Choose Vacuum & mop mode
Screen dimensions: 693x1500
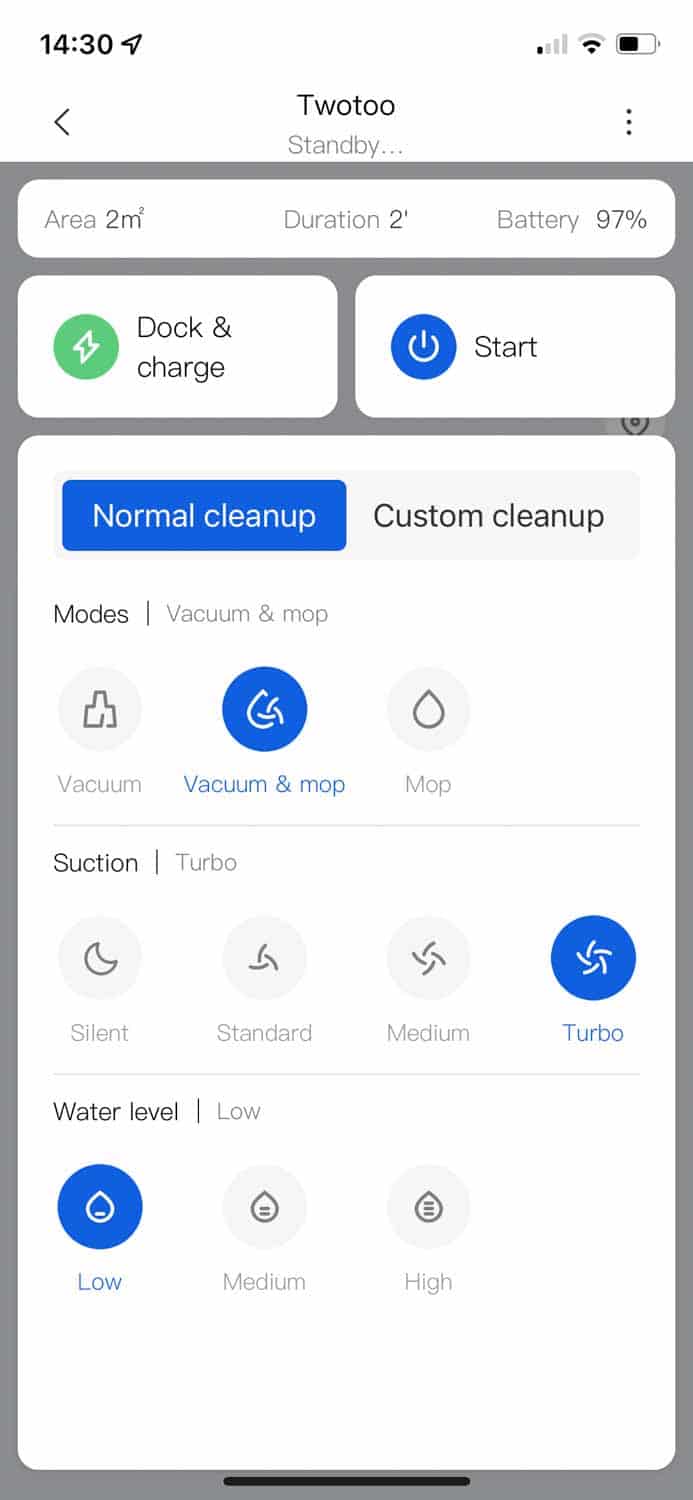click(x=264, y=710)
